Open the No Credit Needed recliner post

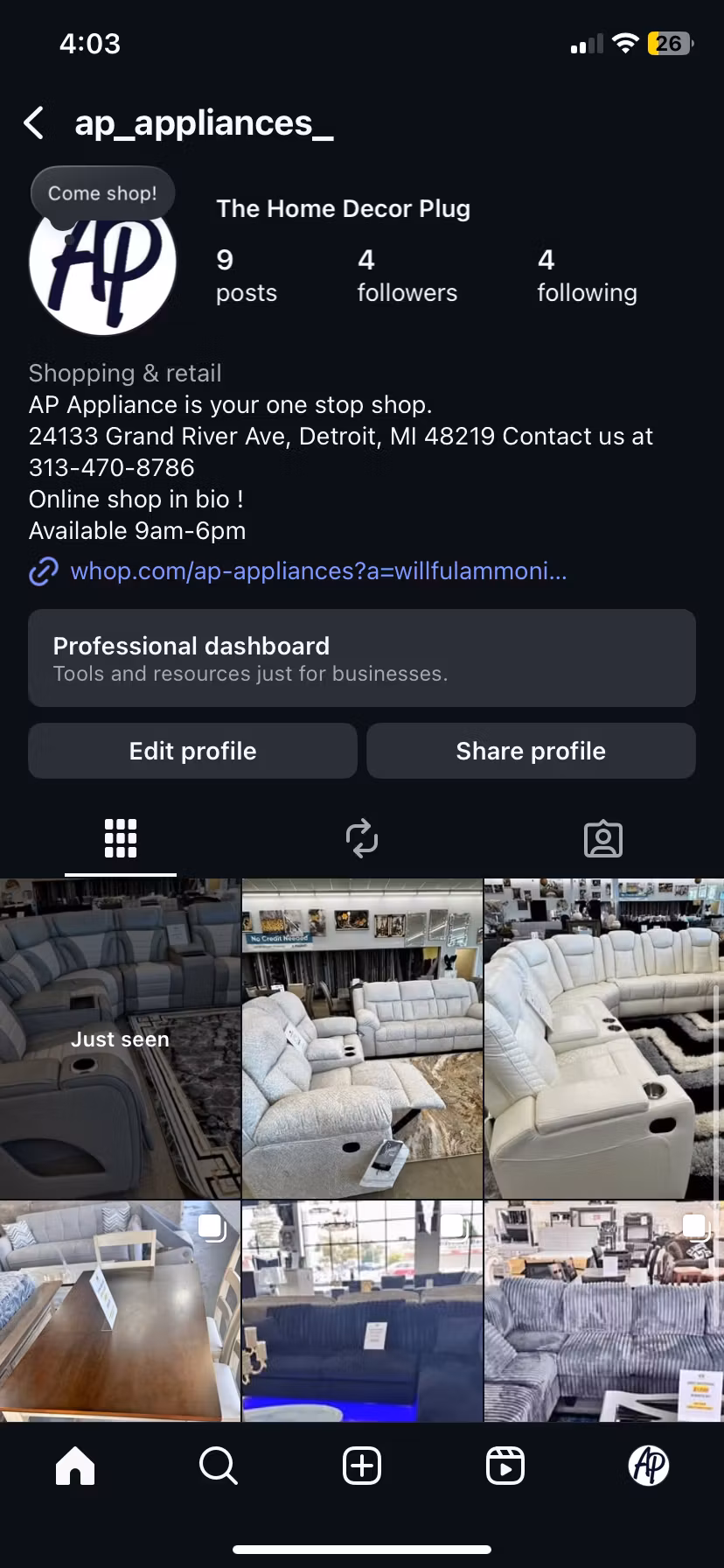coord(362,1039)
